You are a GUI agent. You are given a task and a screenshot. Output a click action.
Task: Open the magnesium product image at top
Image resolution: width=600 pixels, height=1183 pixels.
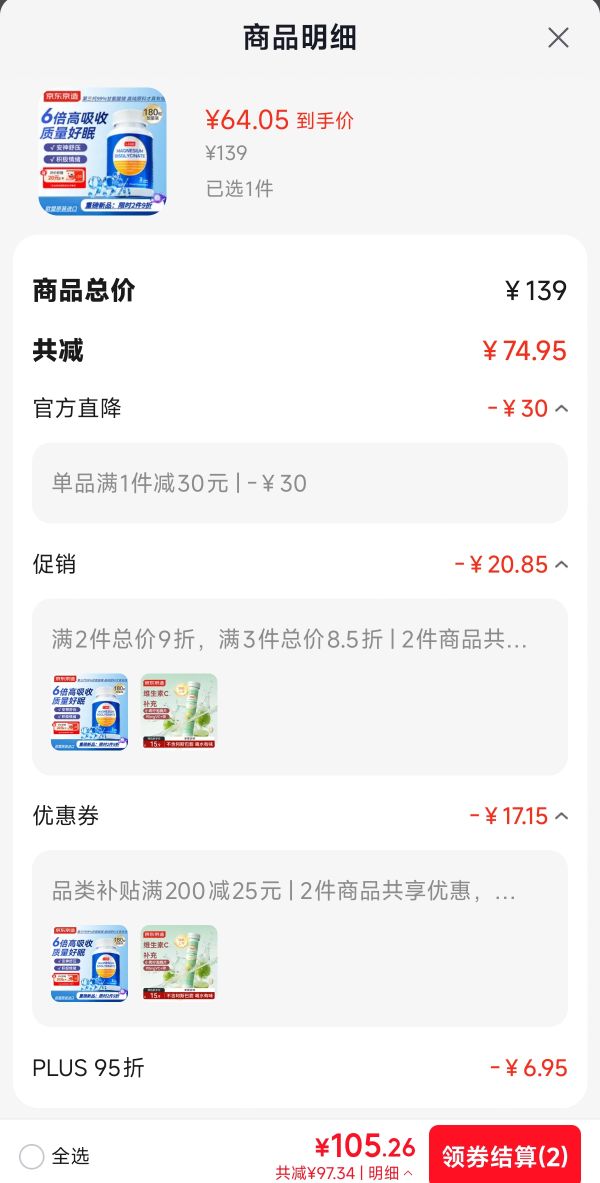pyautogui.click(x=103, y=152)
